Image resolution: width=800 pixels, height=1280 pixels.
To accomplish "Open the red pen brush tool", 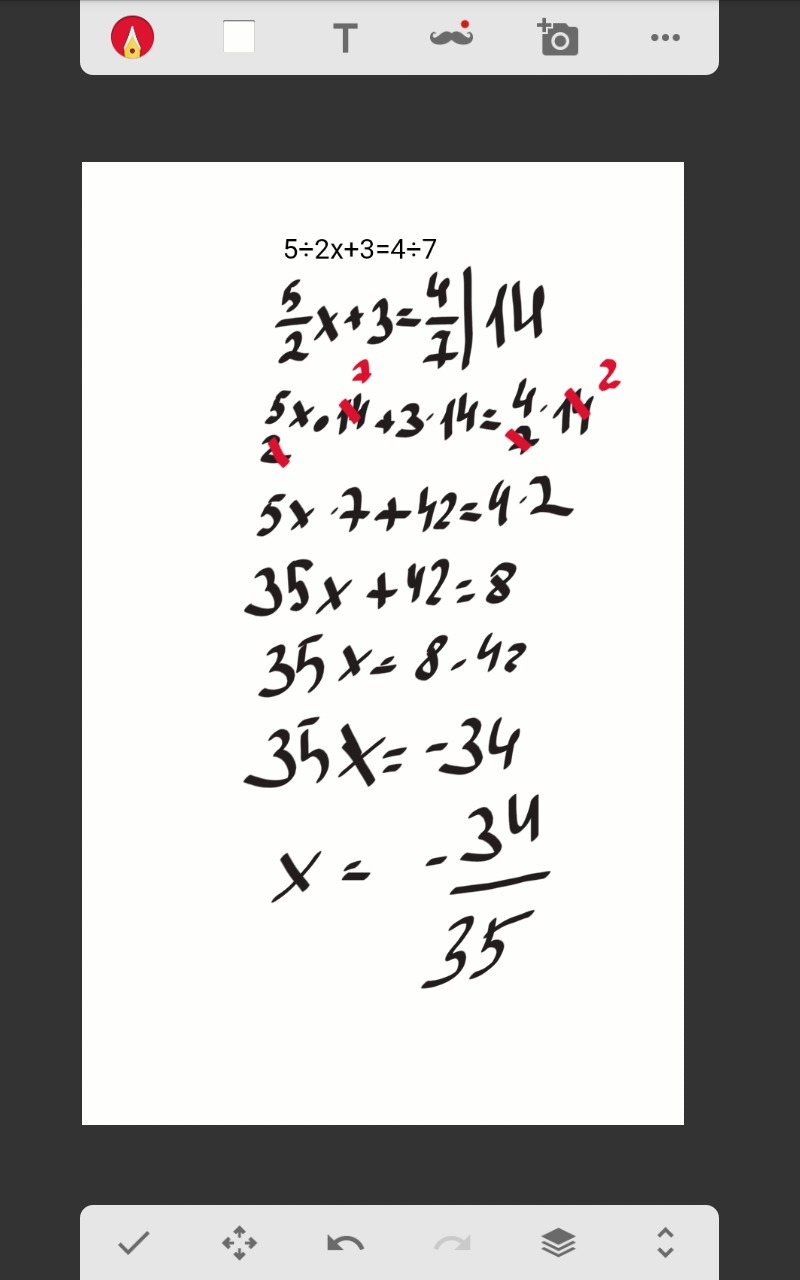I will coord(132,38).
